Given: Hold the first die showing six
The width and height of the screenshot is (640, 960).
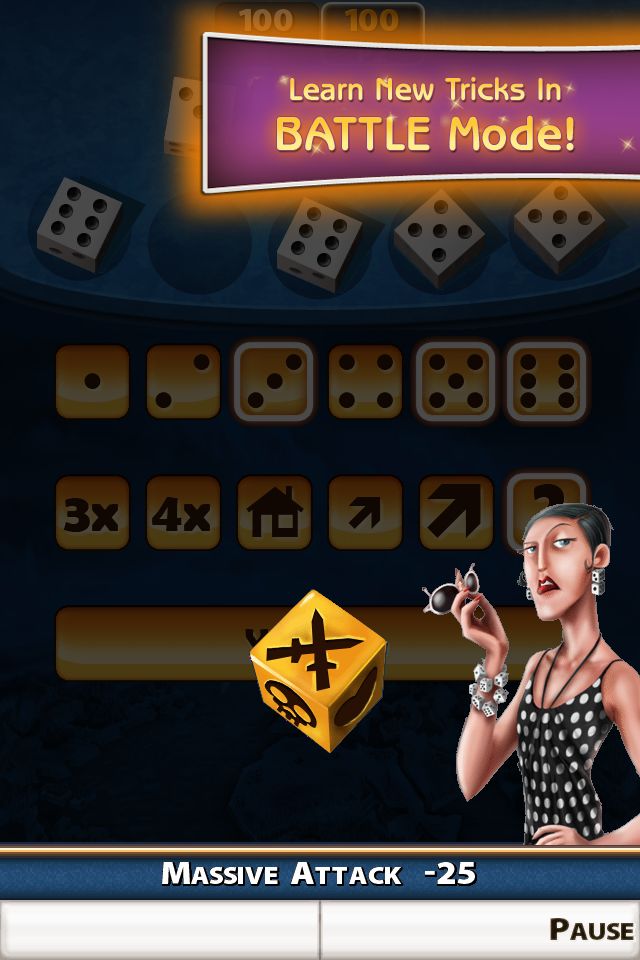Looking at the screenshot, I should tap(80, 226).
